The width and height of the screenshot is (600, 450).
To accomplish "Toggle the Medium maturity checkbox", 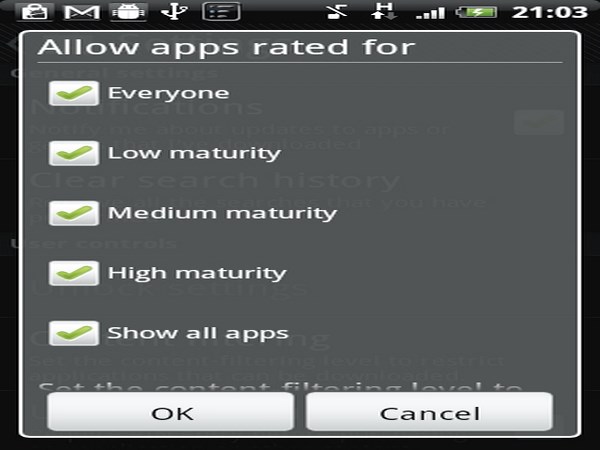I will point(74,213).
